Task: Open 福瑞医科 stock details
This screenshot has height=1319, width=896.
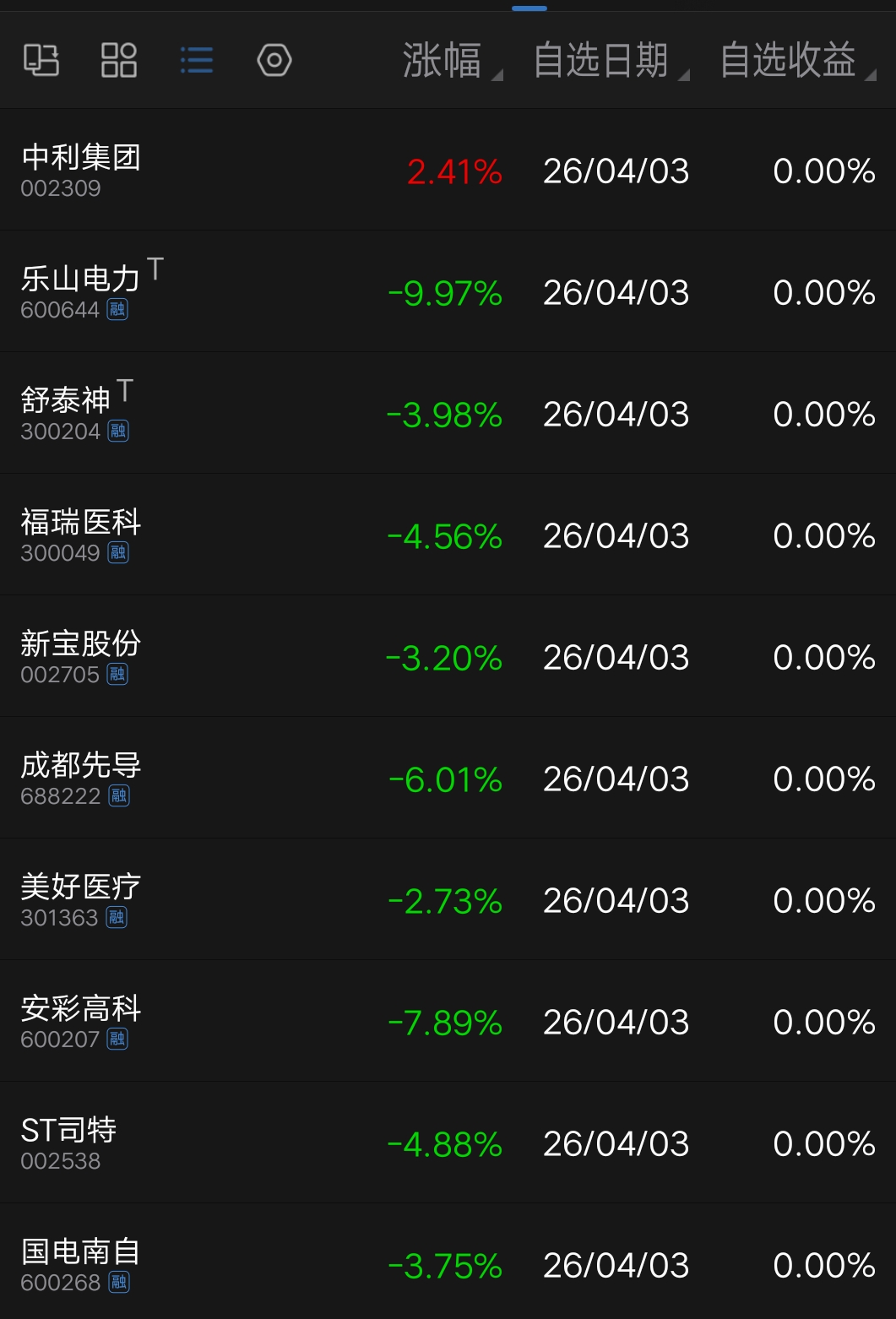Action: (x=81, y=535)
